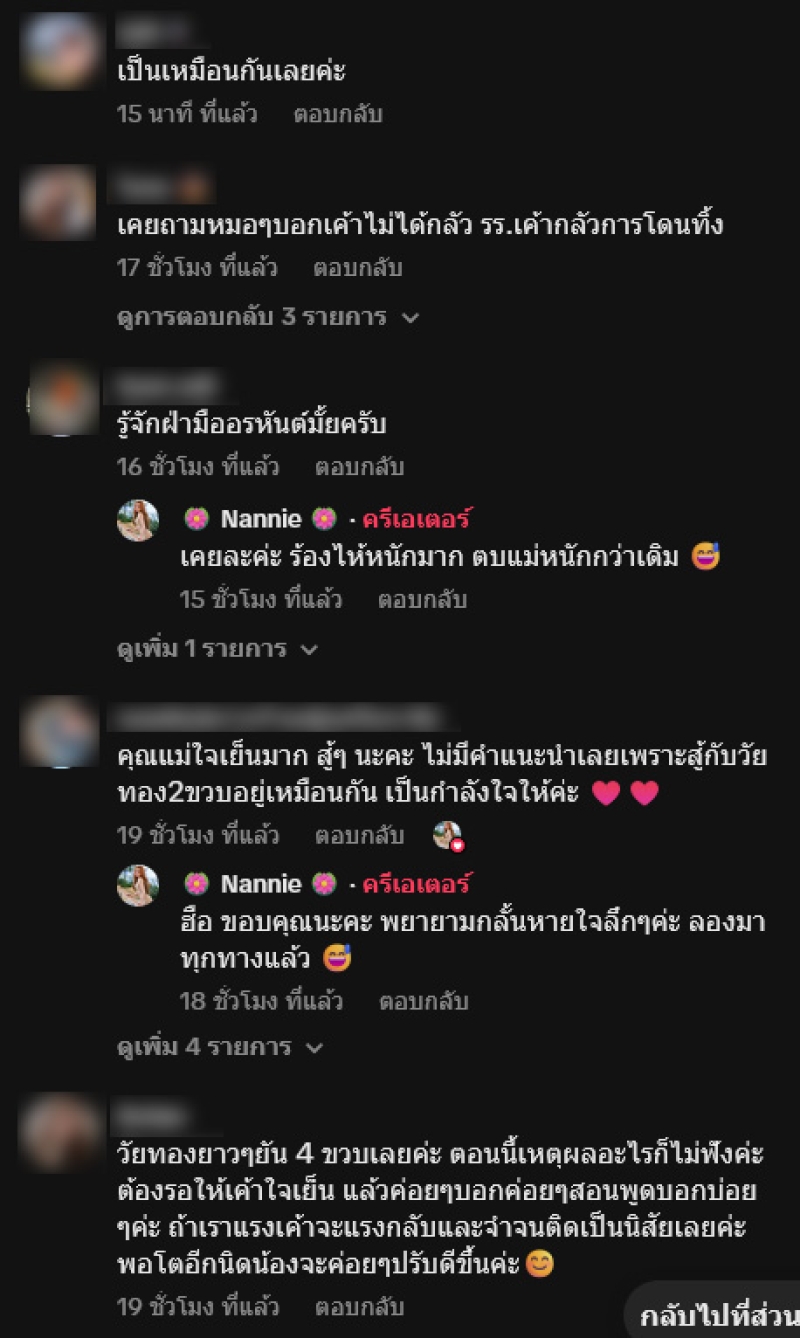Tap the กลับไปที่ส่วน button
Image resolution: width=800 pixels, height=1338 pixels.
(x=718, y=1314)
